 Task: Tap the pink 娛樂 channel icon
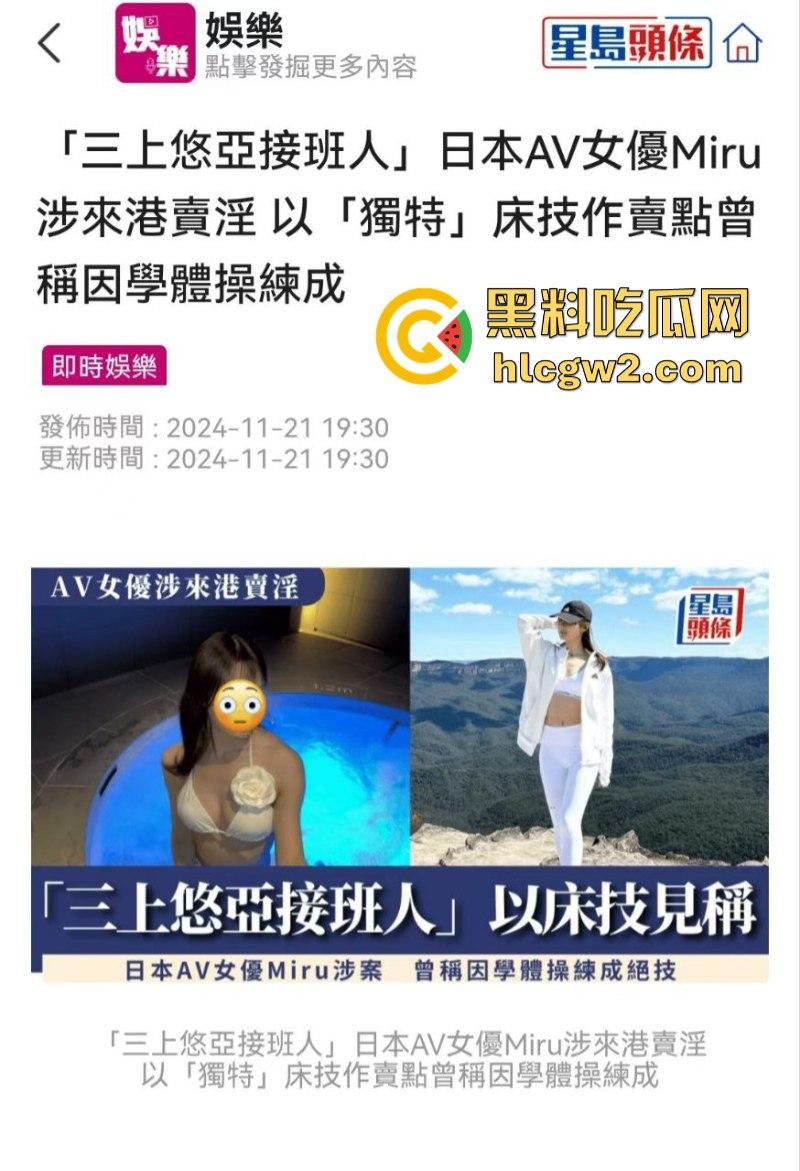tap(155, 43)
